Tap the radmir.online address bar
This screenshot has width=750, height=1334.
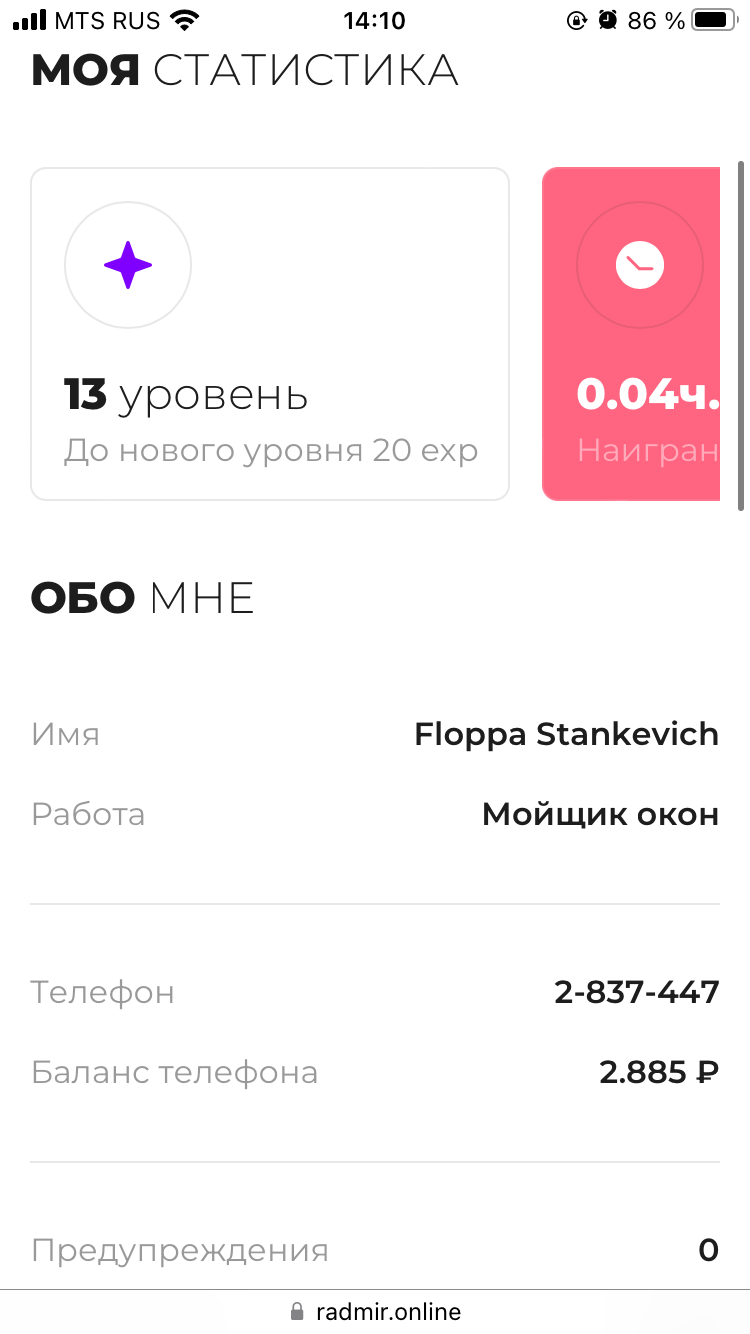click(x=375, y=1312)
